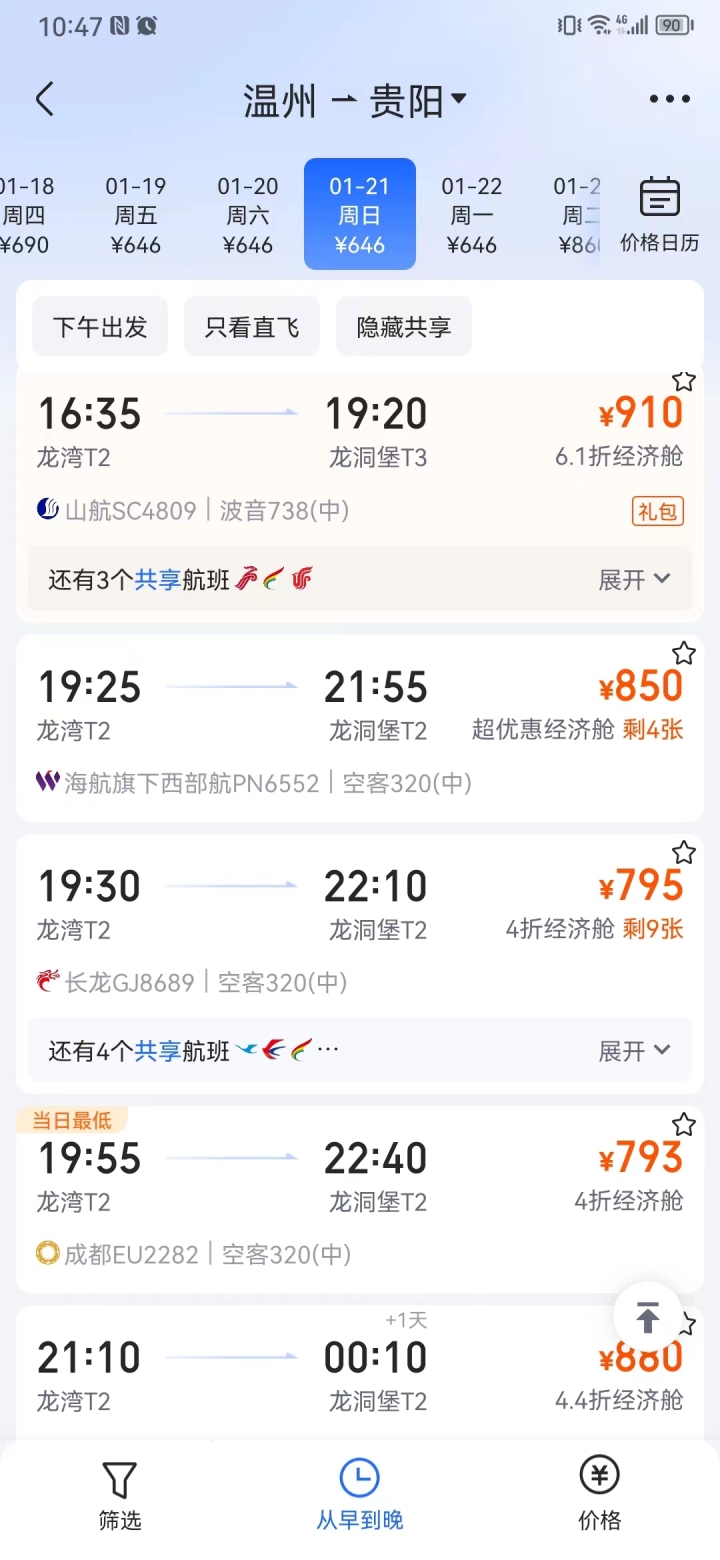This screenshot has height=1560, width=720.
Task: Tap the 当日最低 lowest-price label
Action: tap(72, 1121)
